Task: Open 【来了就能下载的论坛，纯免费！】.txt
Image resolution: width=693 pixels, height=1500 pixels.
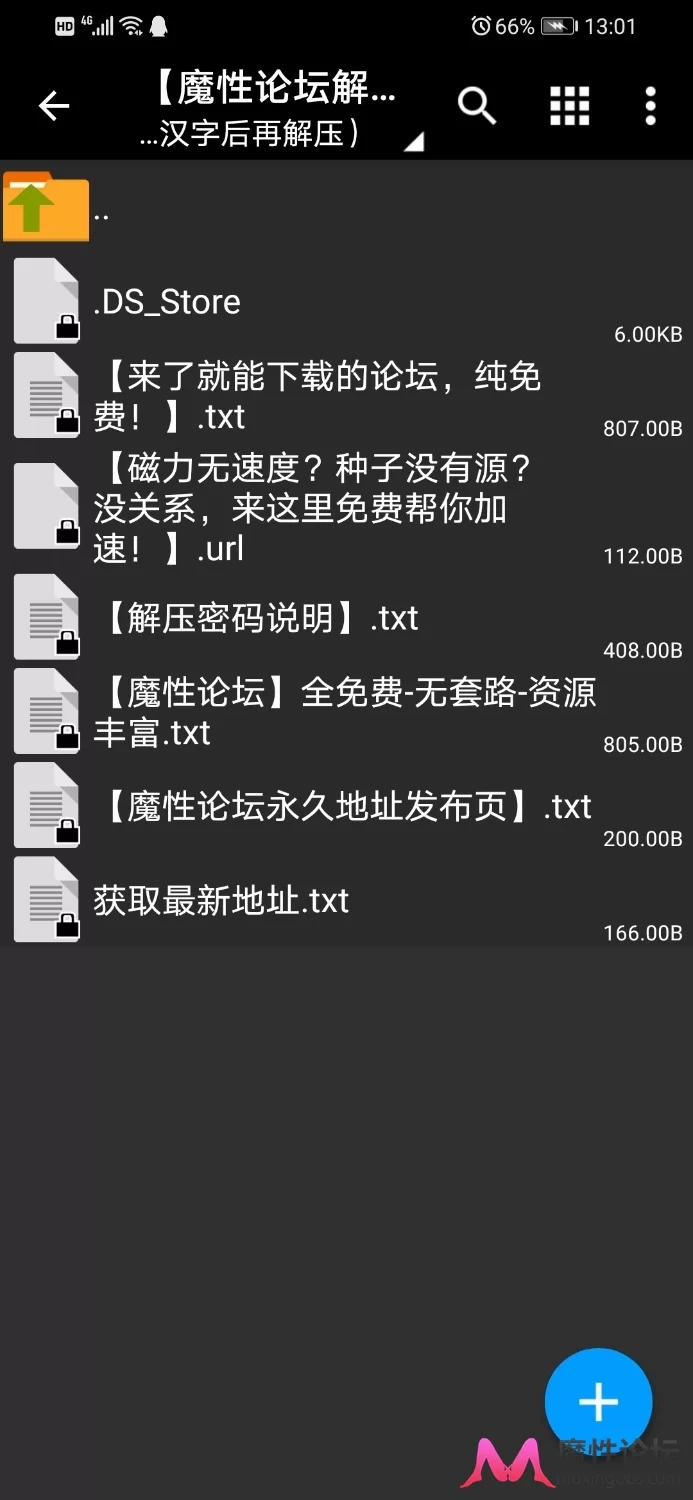Action: [346, 395]
